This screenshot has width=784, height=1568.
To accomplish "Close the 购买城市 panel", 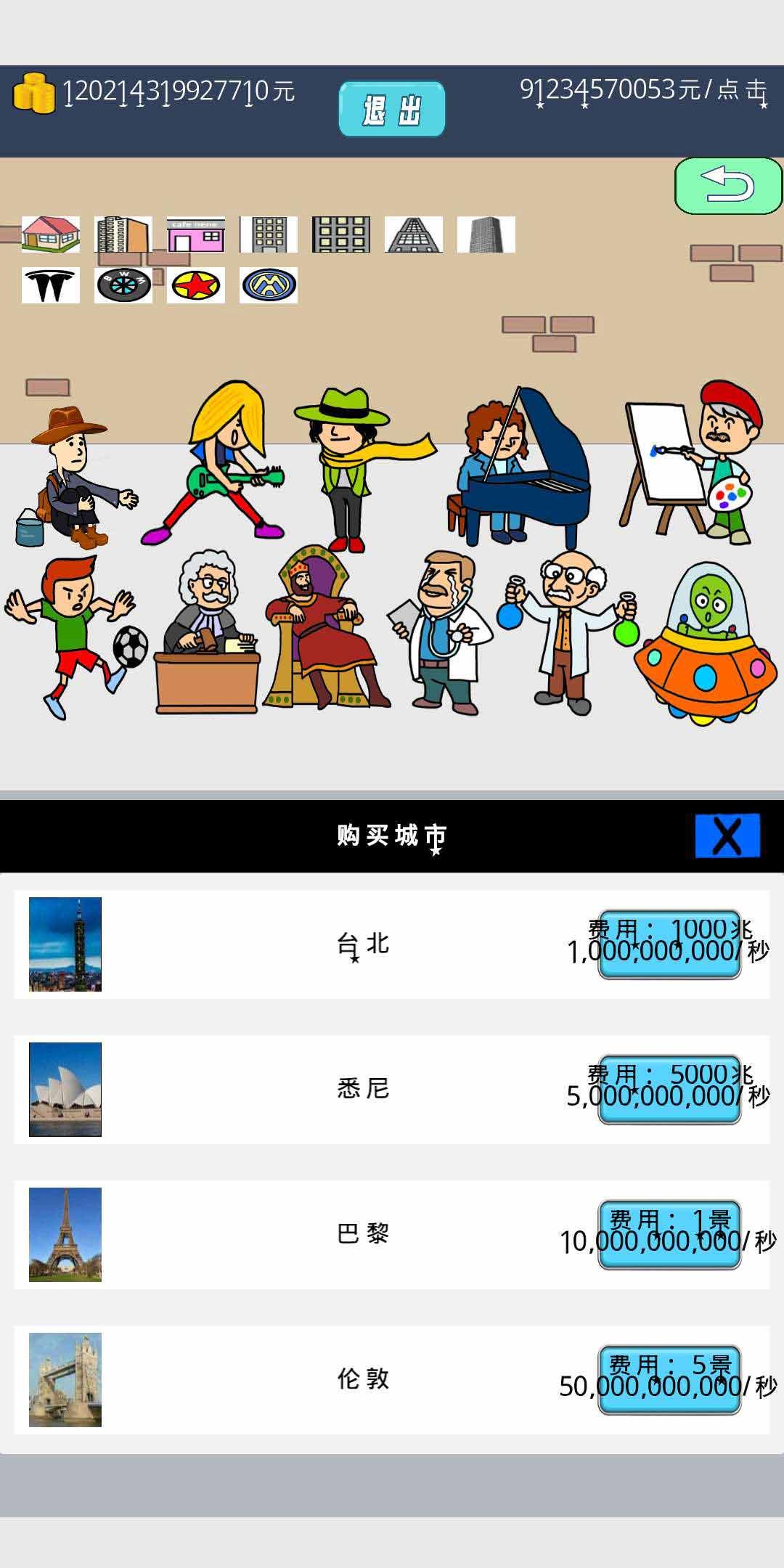I will tap(727, 836).
